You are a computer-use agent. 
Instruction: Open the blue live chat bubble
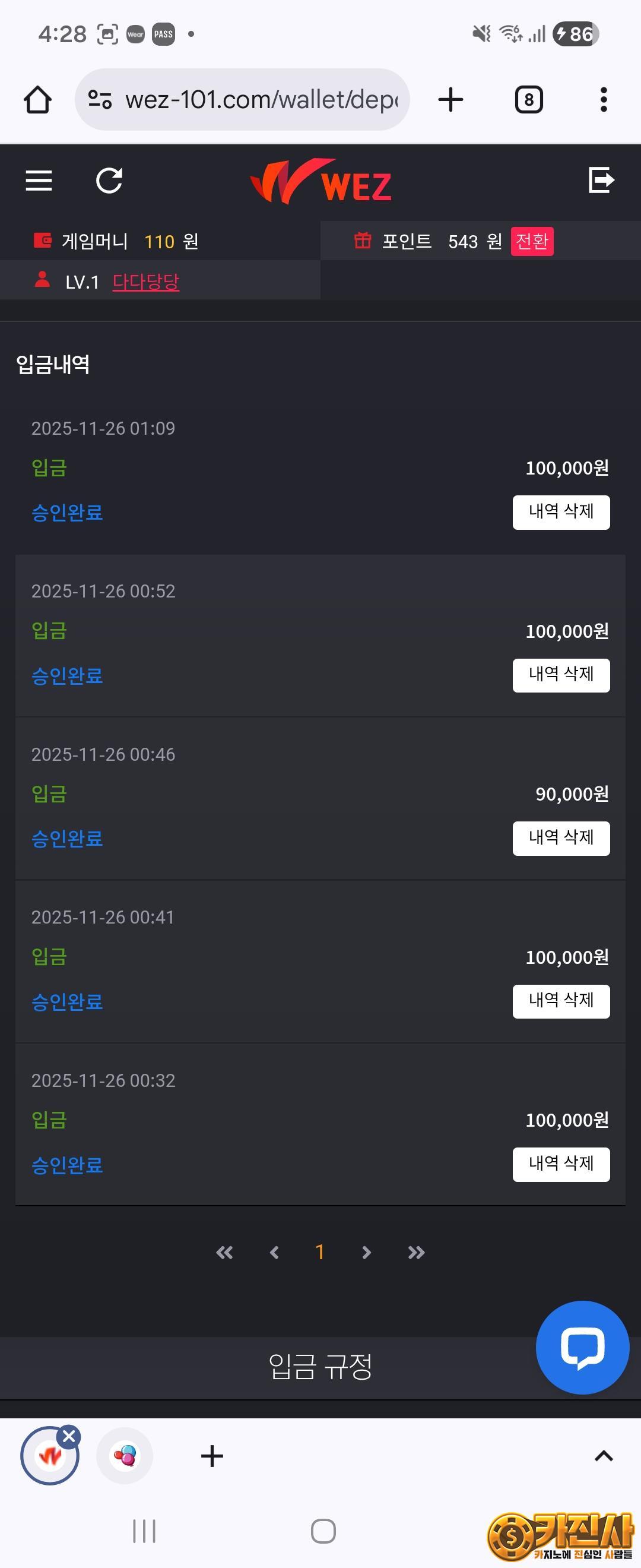582,1347
